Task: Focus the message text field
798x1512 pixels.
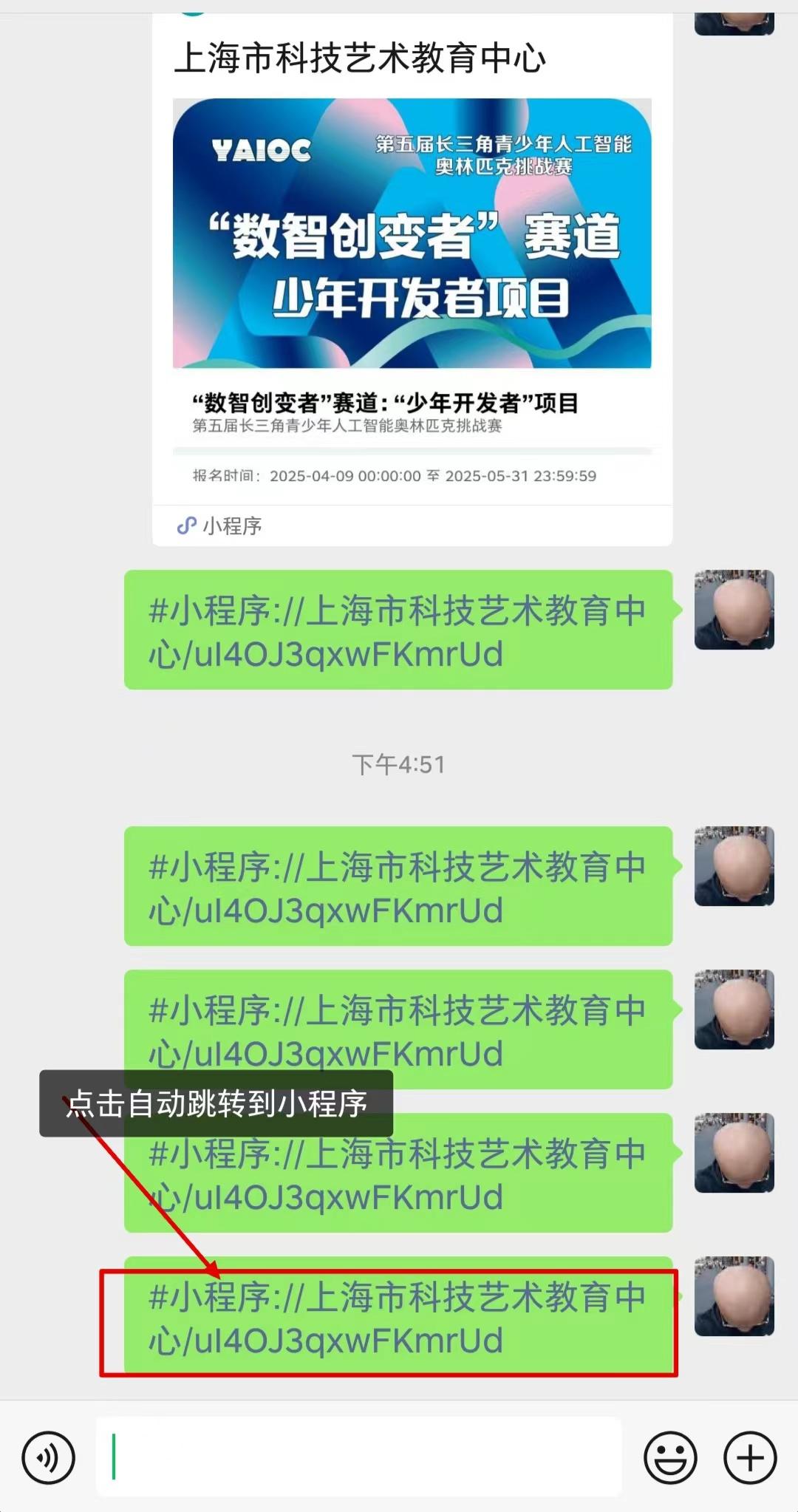Action: pyautogui.click(x=358, y=1457)
